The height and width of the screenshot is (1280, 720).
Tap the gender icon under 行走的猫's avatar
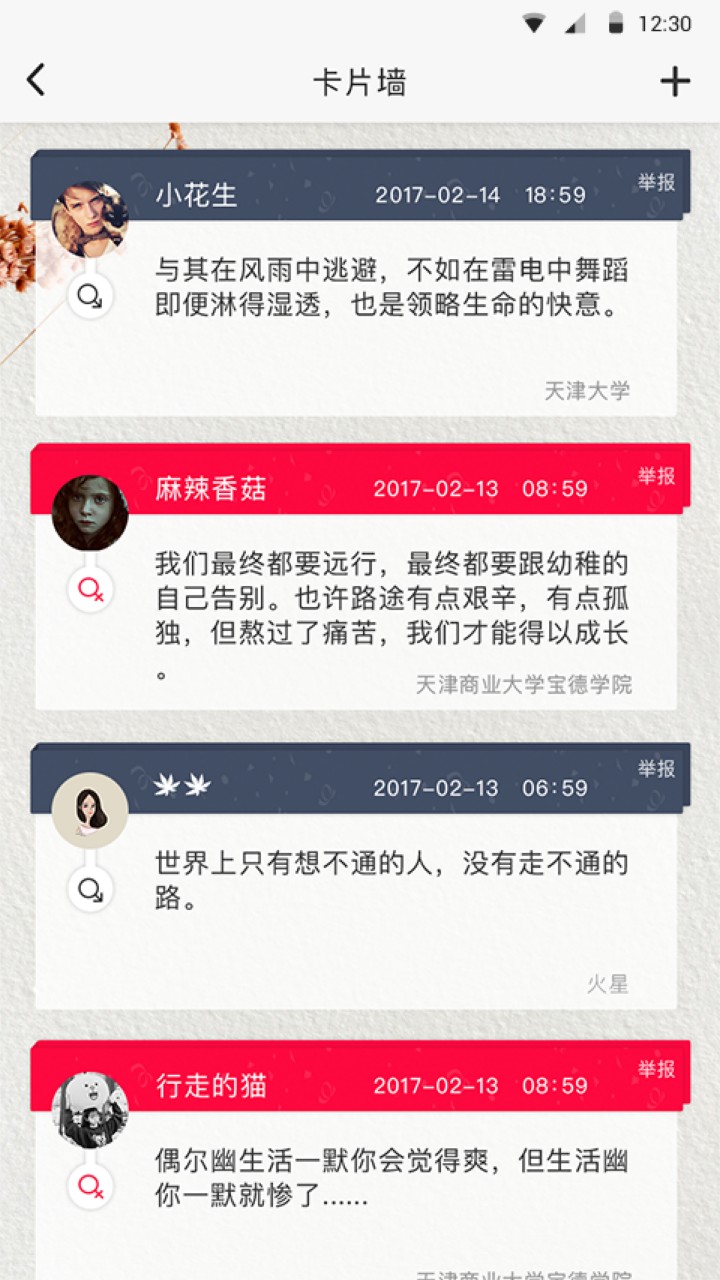pyautogui.click(x=90, y=1186)
